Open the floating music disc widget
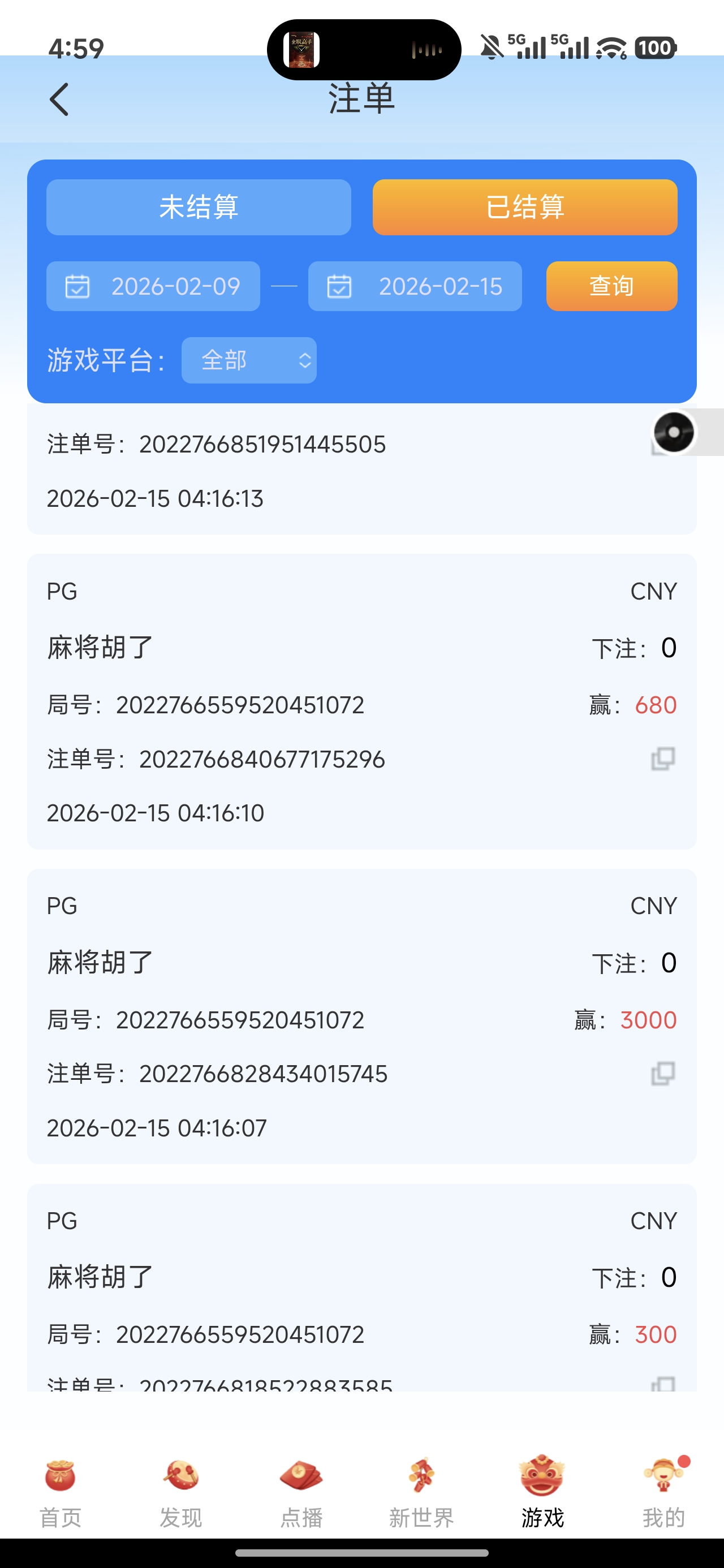Screen dimensions: 724x1568 pos(674,432)
